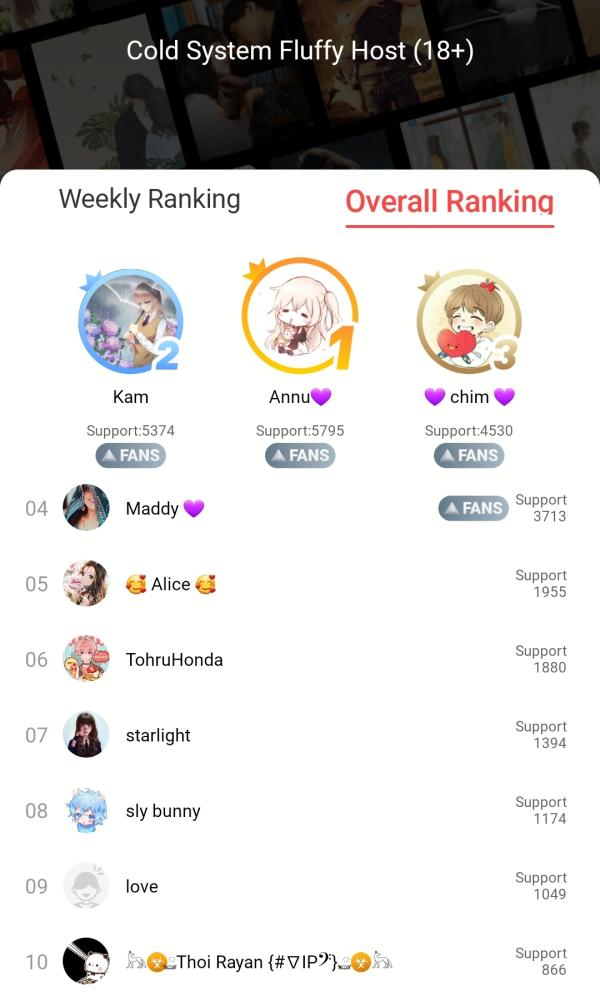Tap the FANS badge under Kam

(130, 455)
